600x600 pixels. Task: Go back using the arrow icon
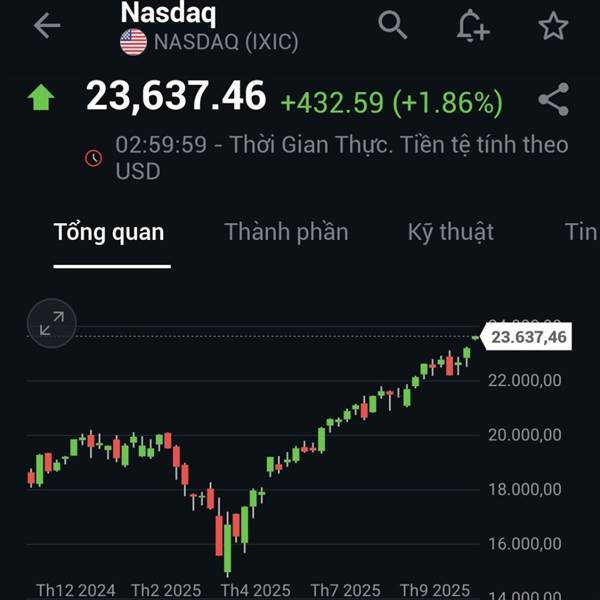pos(47,26)
